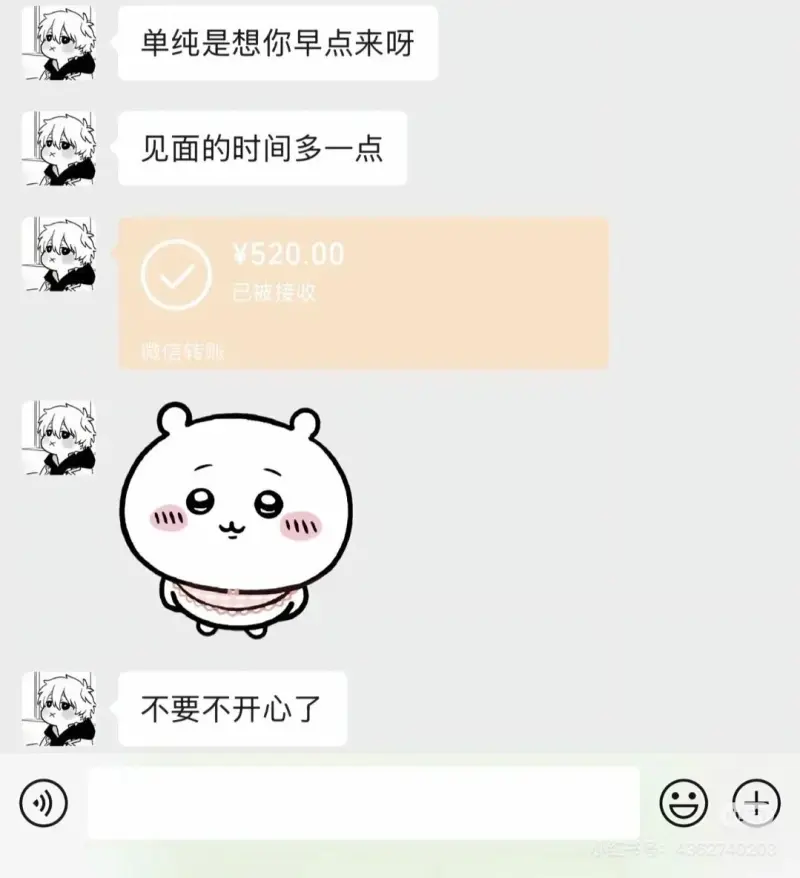Screen dimensions: 800x878
Task: Open the plus attachments menu
Action: [x=756, y=802]
